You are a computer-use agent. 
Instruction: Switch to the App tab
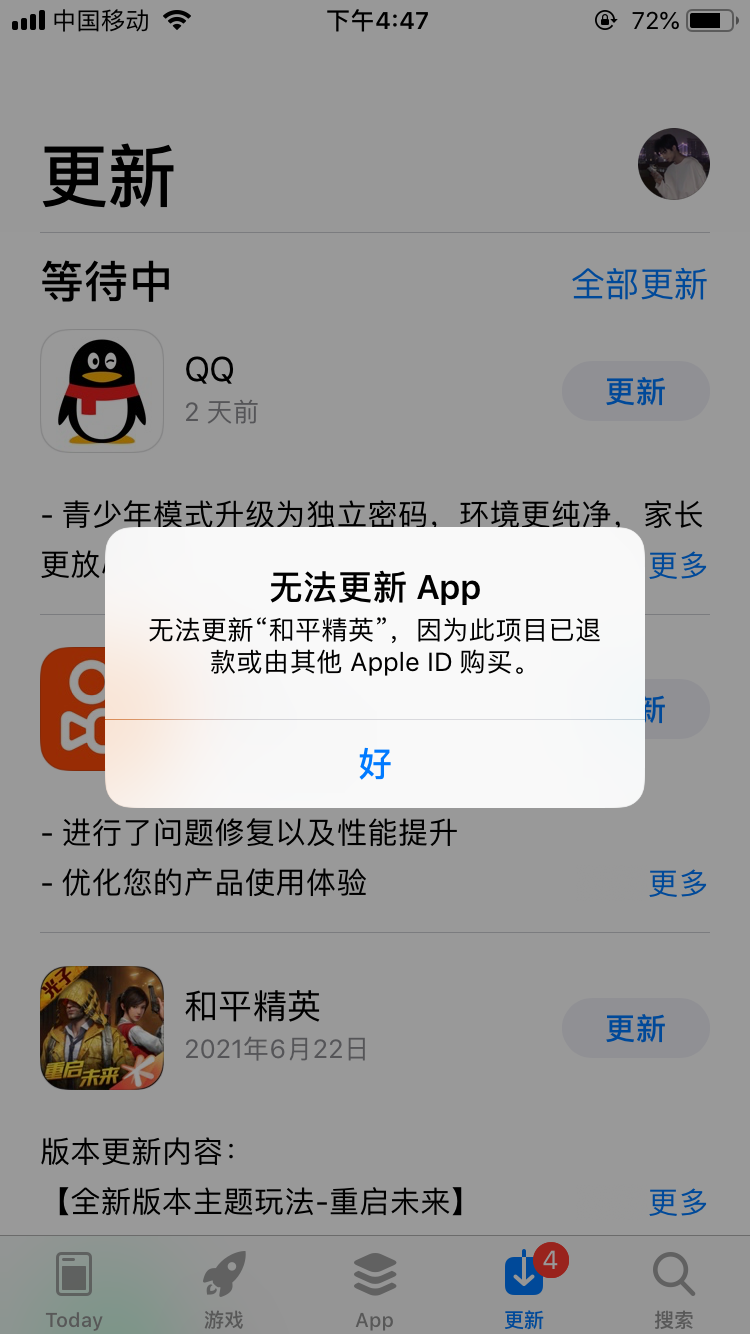point(375,1290)
